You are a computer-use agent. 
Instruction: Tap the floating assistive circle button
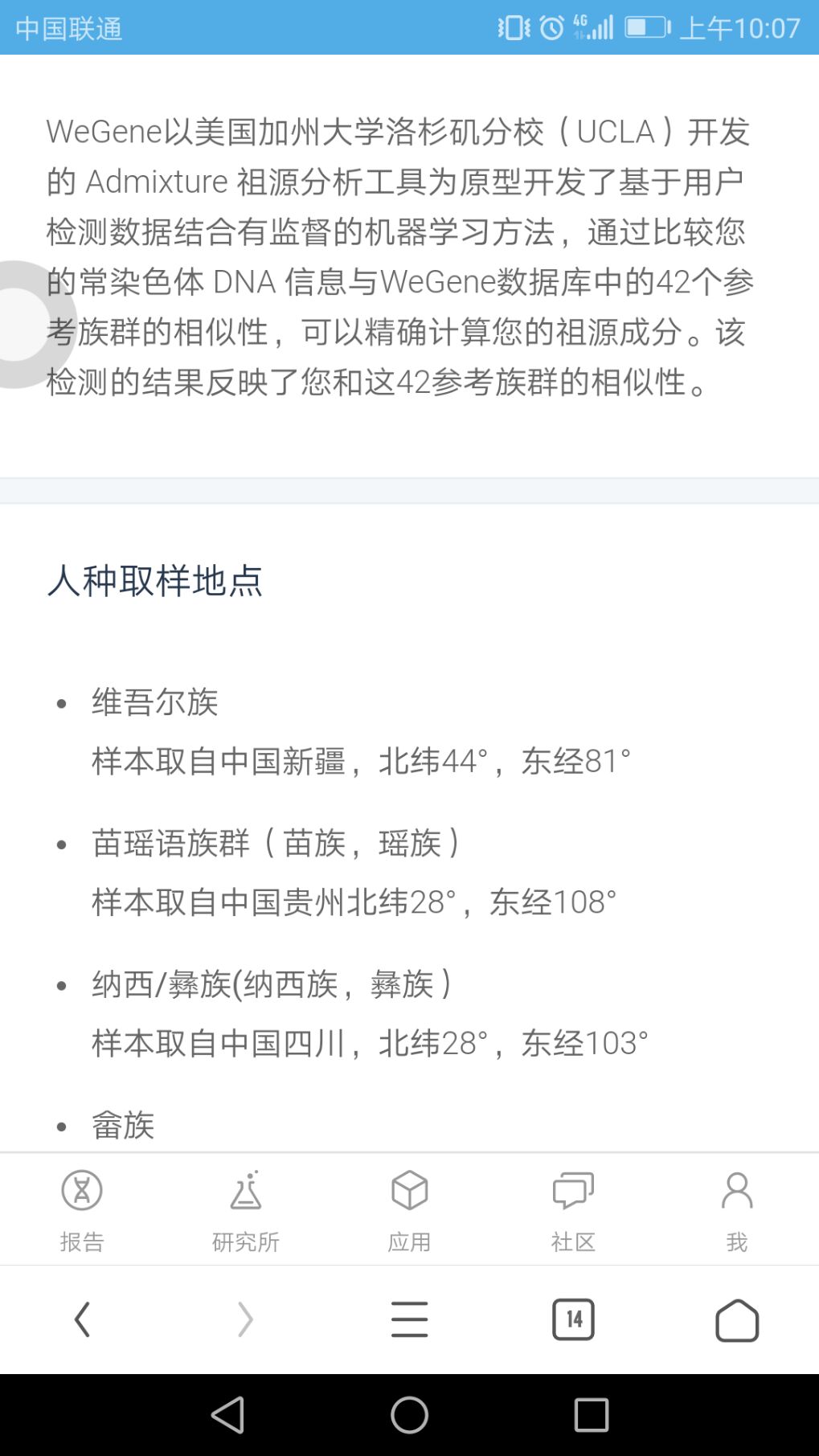point(19,324)
